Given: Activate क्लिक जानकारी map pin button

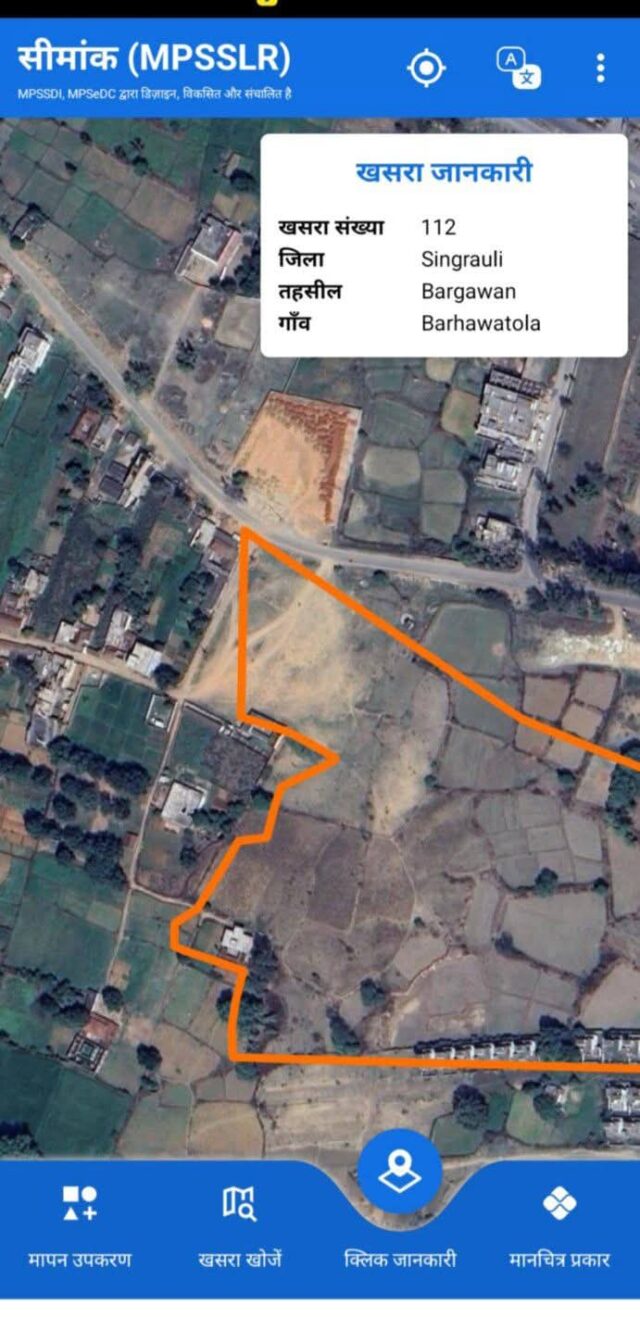Looking at the screenshot, I should pos(400,1173).
